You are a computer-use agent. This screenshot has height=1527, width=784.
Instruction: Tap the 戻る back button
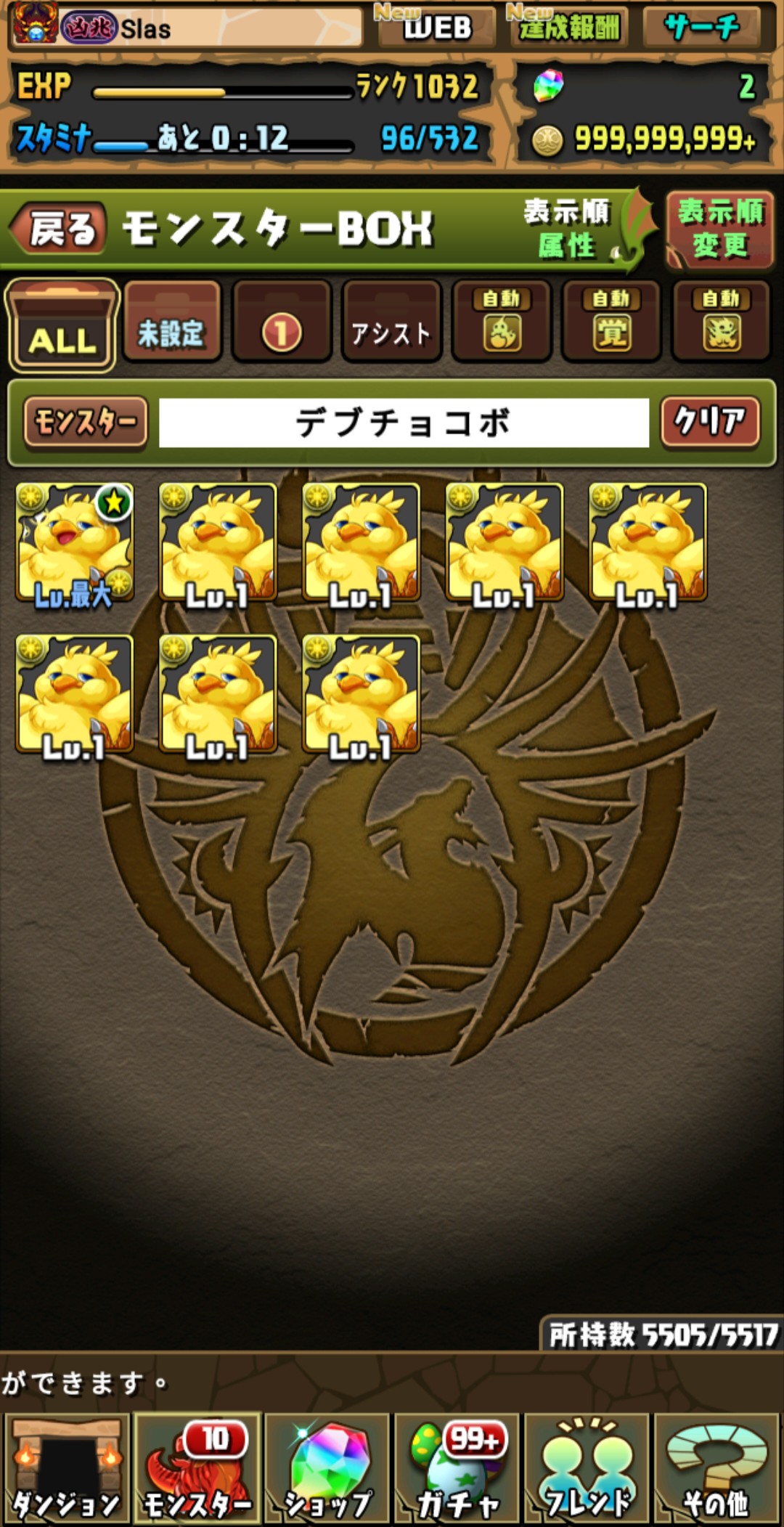click(60, 229)
